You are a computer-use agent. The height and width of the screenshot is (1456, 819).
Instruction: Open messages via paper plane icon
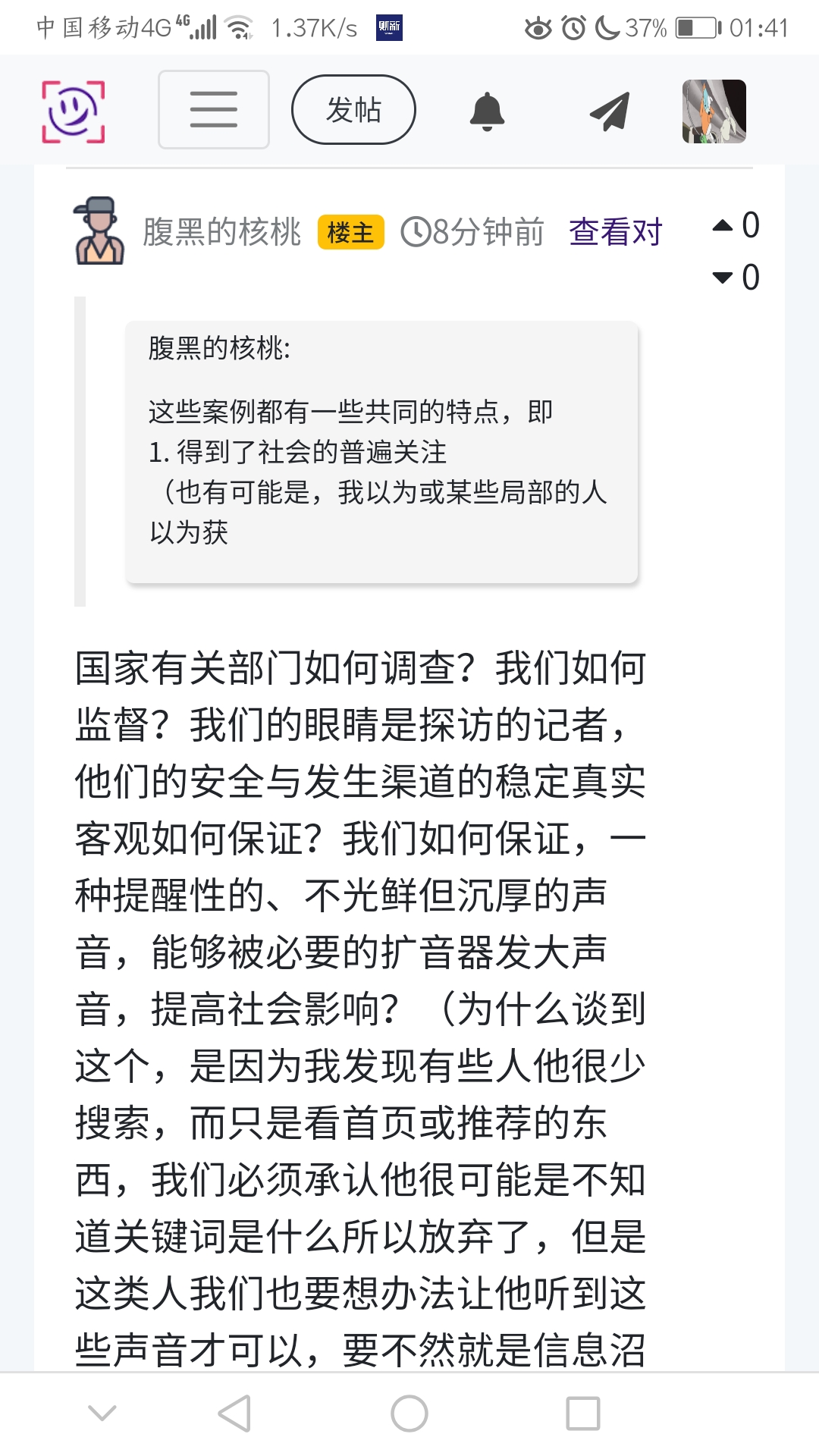[x=610, y=111]
